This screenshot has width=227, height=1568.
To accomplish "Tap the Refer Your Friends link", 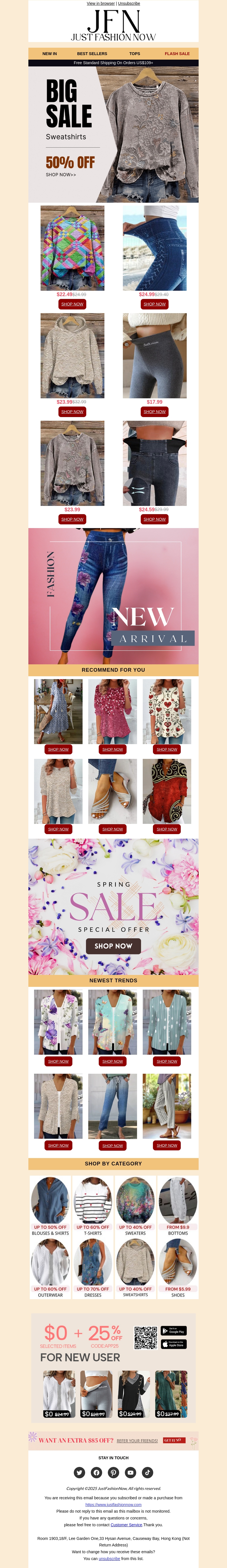I will [137, 1441].
